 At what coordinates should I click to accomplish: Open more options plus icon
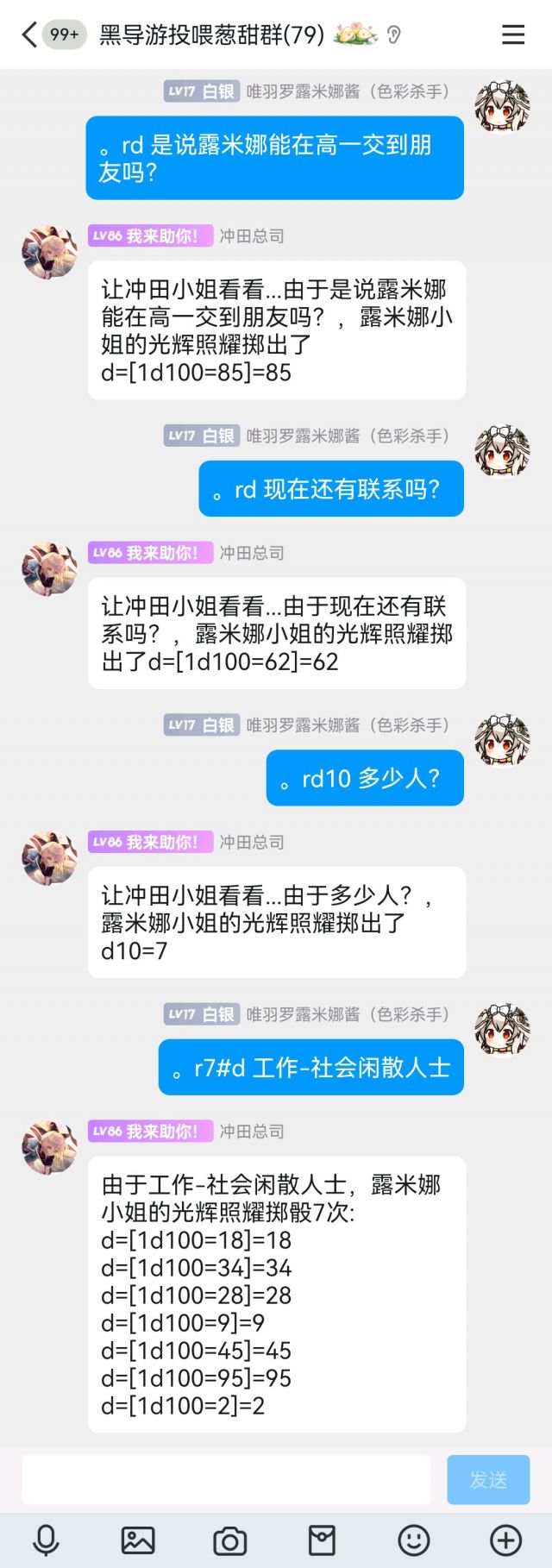(x=506, y=1540)
